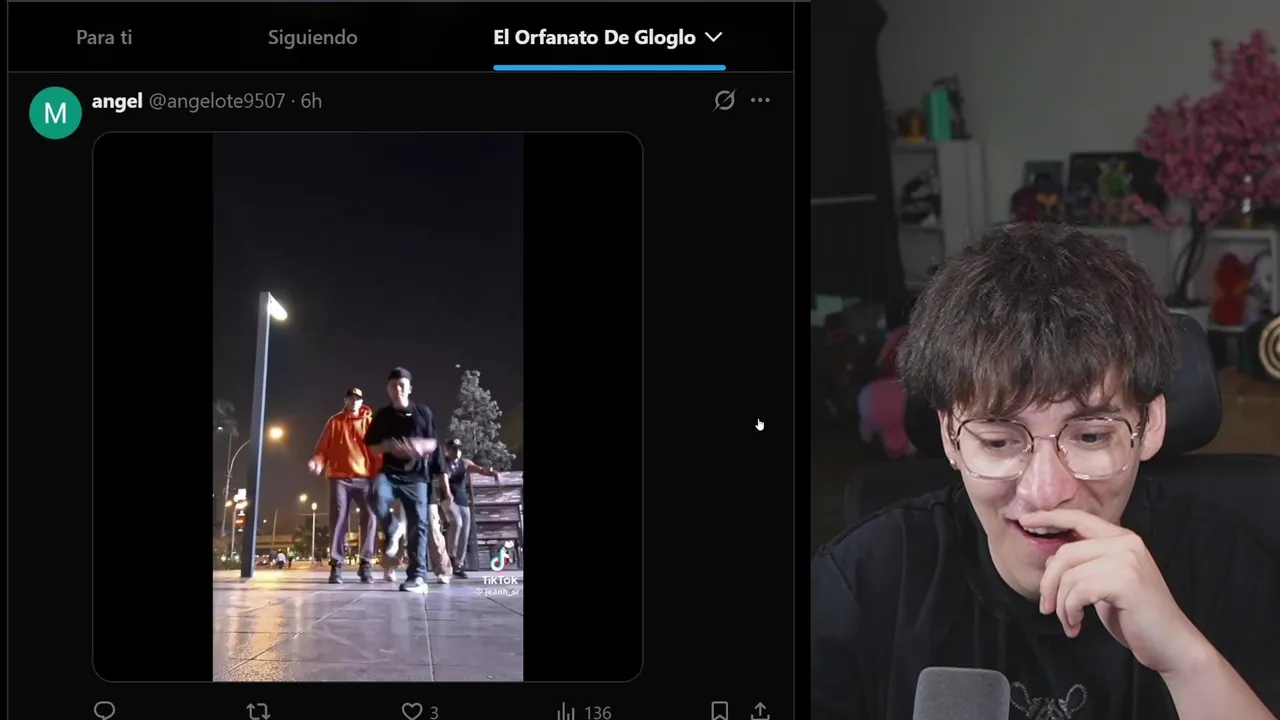Image resolution: width=1280 pixels, height=720 pixels.
Task: Bookmark angel's post
Action: [719, 711]
